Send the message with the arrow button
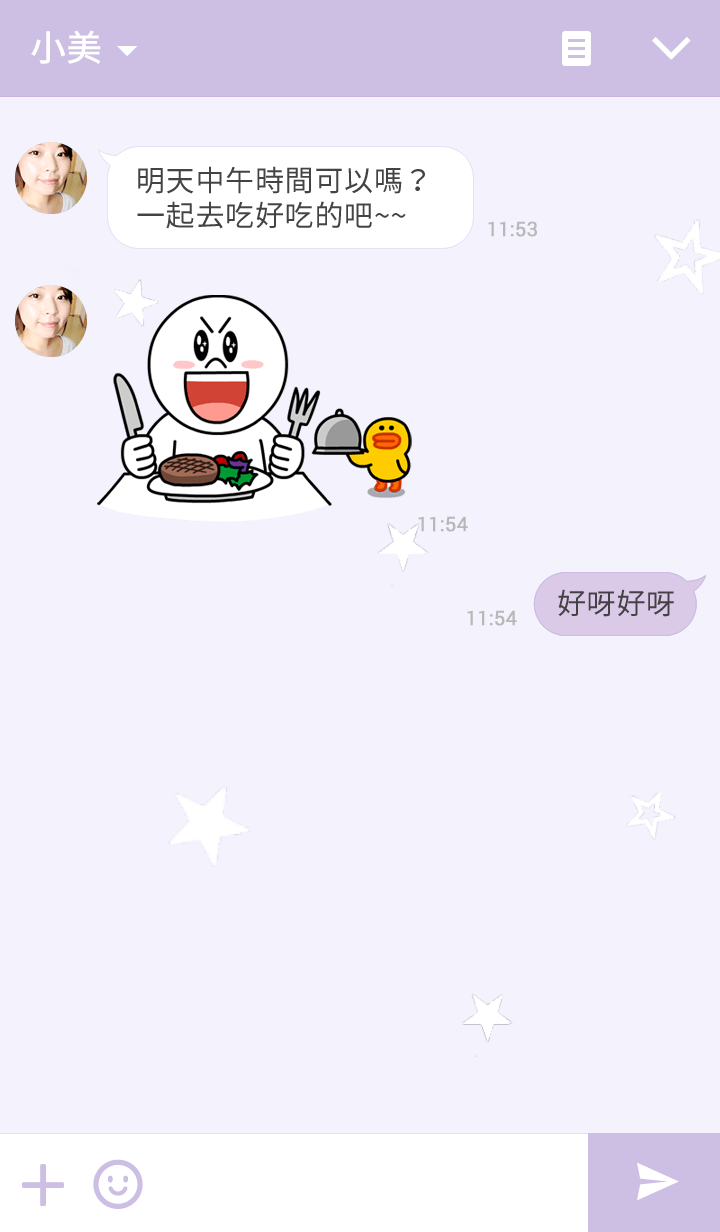 pyautogui.click(x=655, y=1182)
